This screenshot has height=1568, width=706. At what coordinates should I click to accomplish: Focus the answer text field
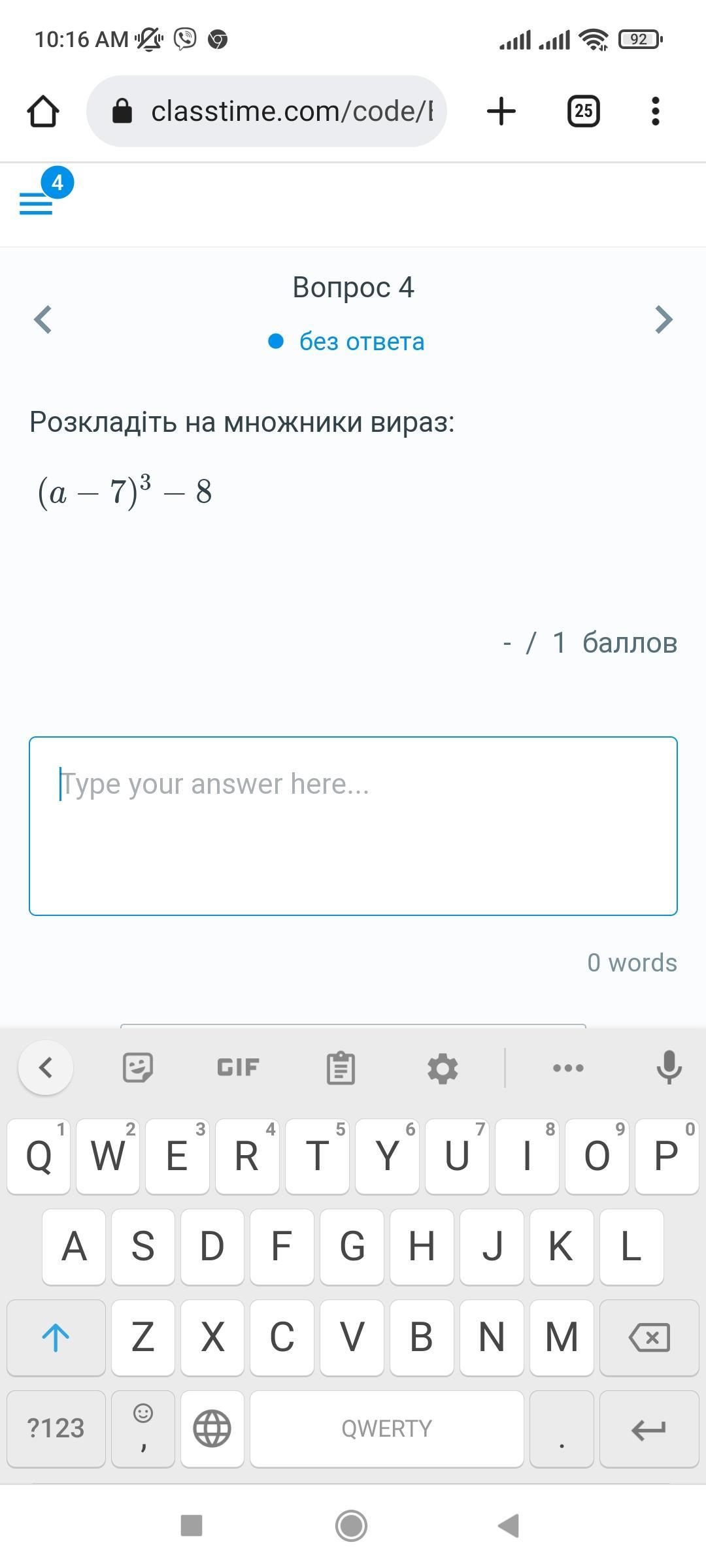coord(353,826)
